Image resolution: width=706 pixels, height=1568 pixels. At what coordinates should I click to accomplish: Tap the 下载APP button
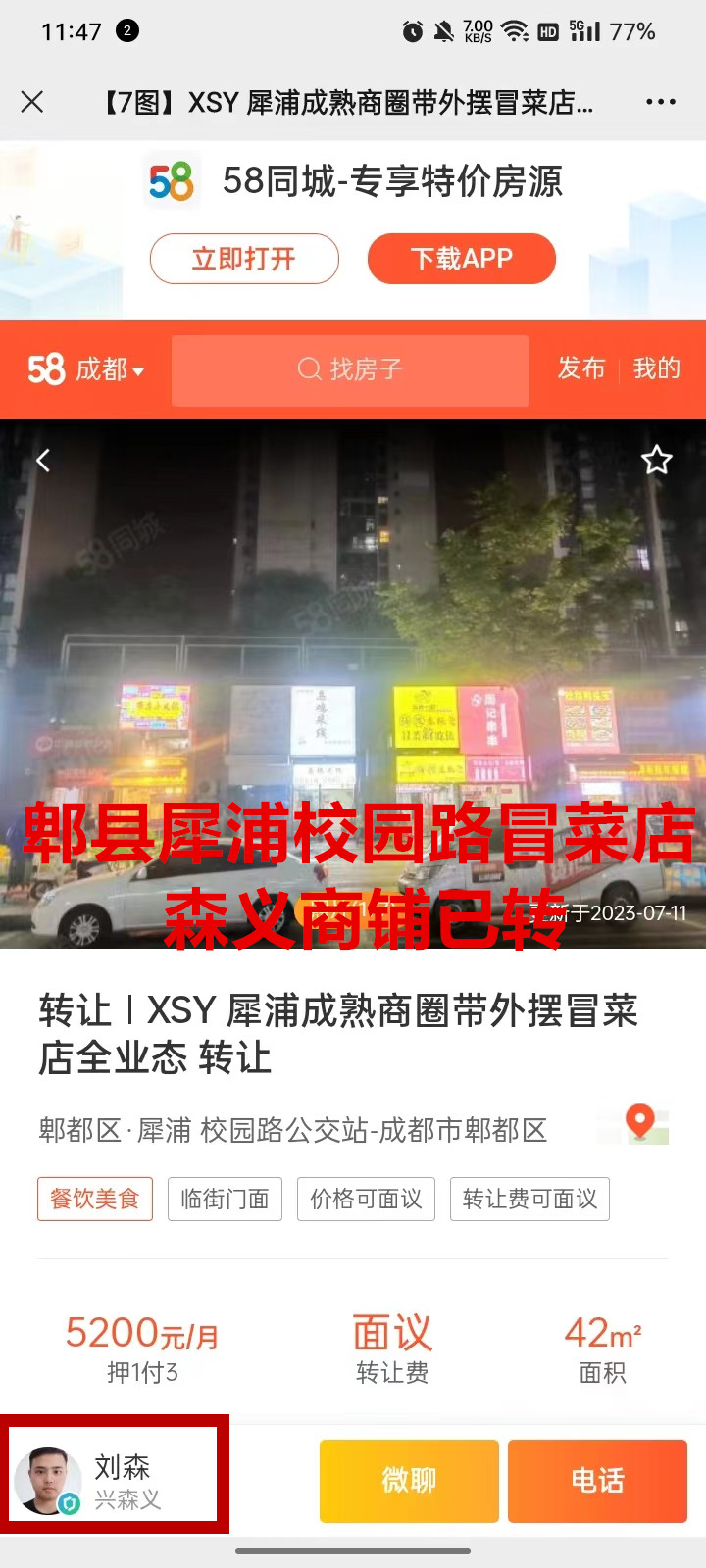point(461,259)
